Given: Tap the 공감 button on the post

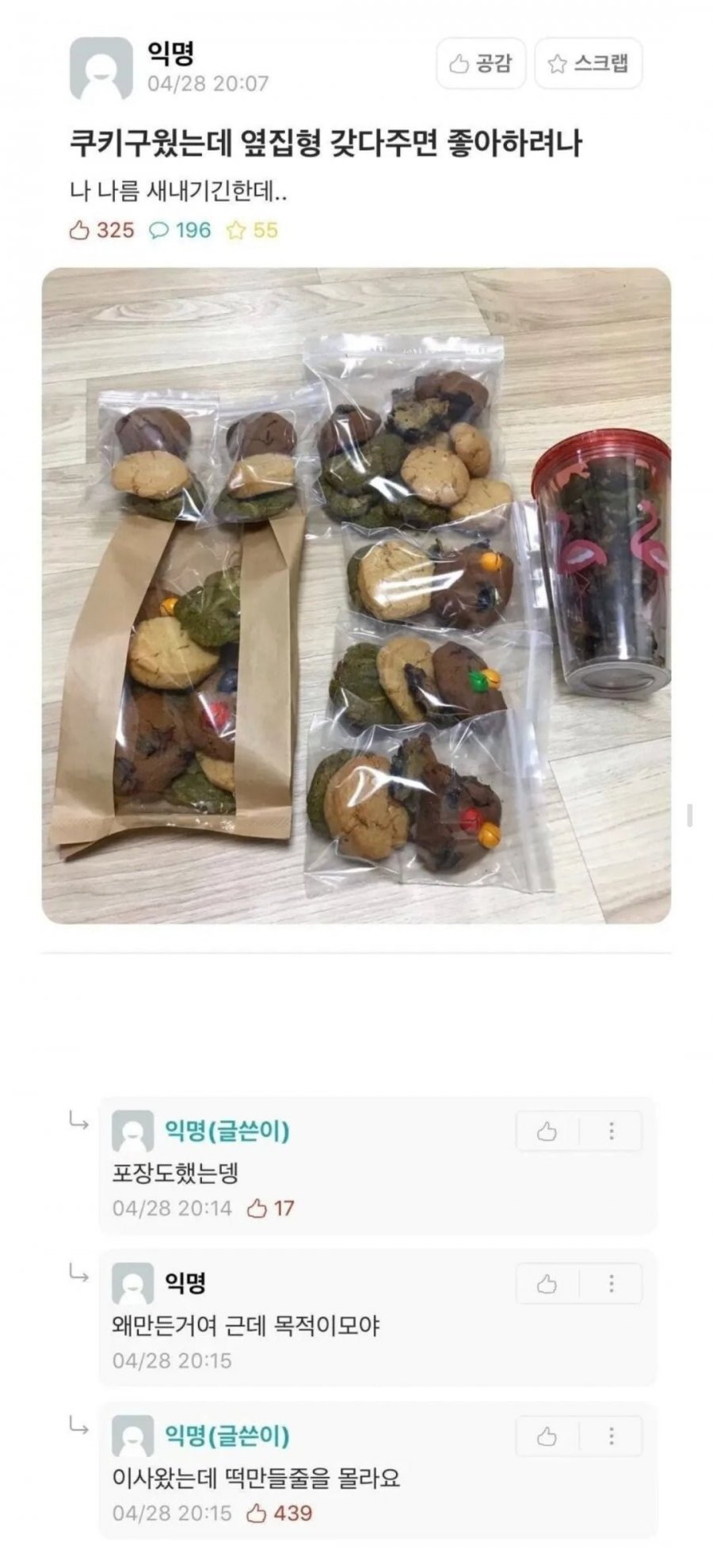Looking at the screenshot, I should 480,63.
